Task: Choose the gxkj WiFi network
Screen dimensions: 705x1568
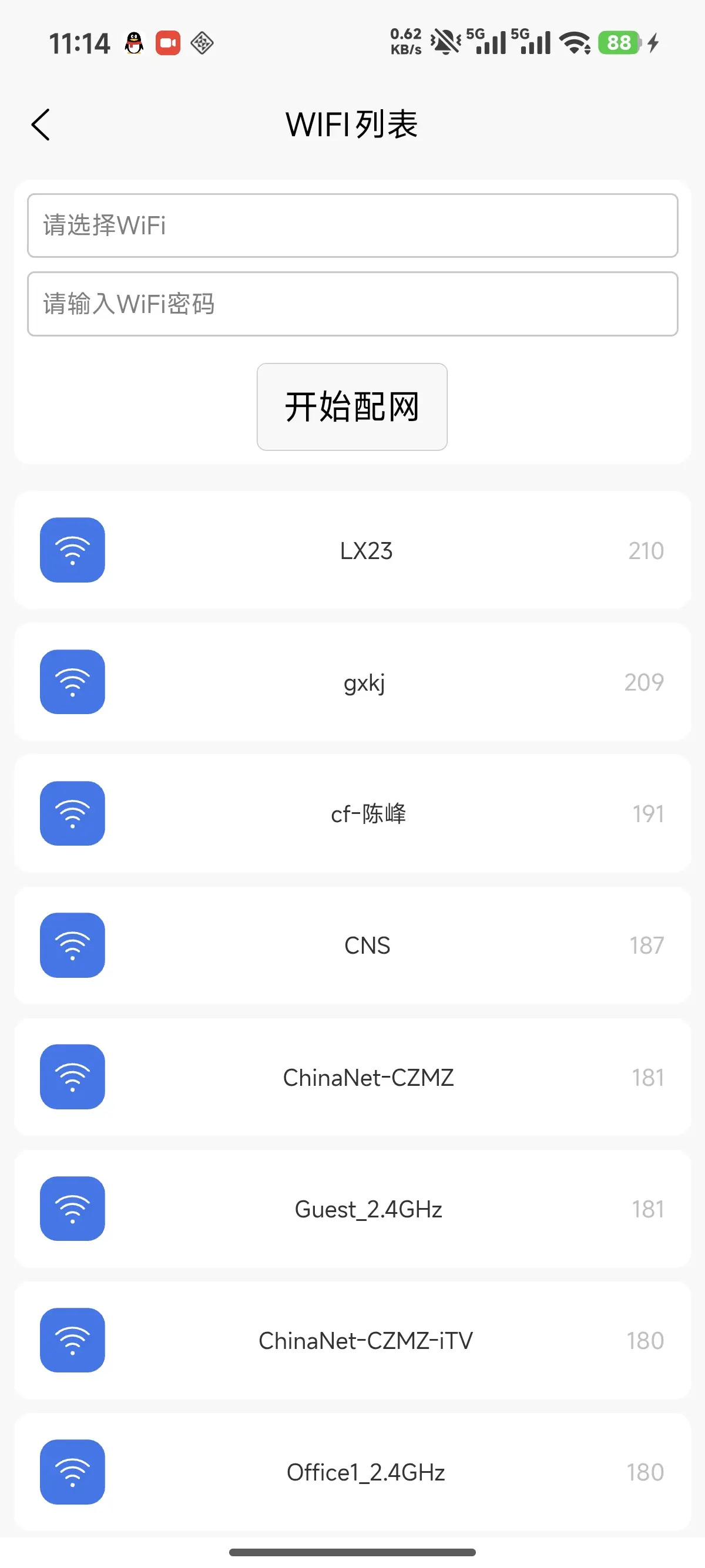Action: click(364, 682)
